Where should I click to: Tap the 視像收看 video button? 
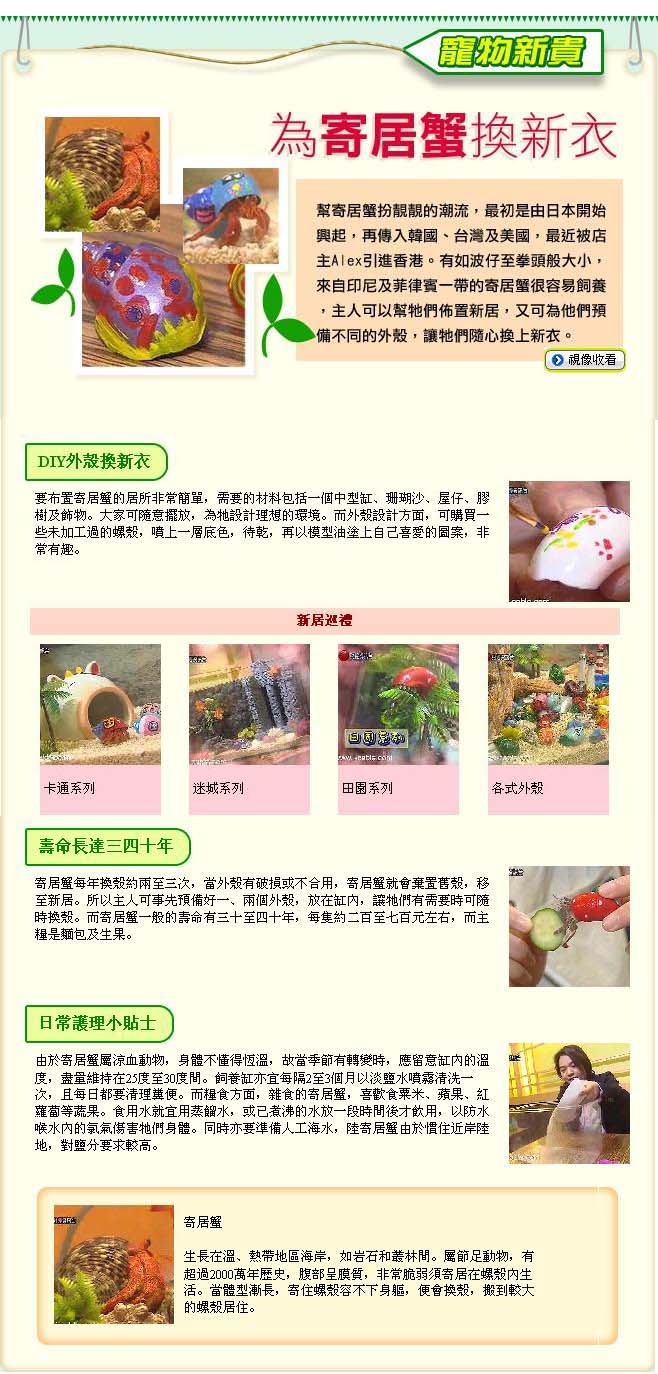click(x=585, y=360)
